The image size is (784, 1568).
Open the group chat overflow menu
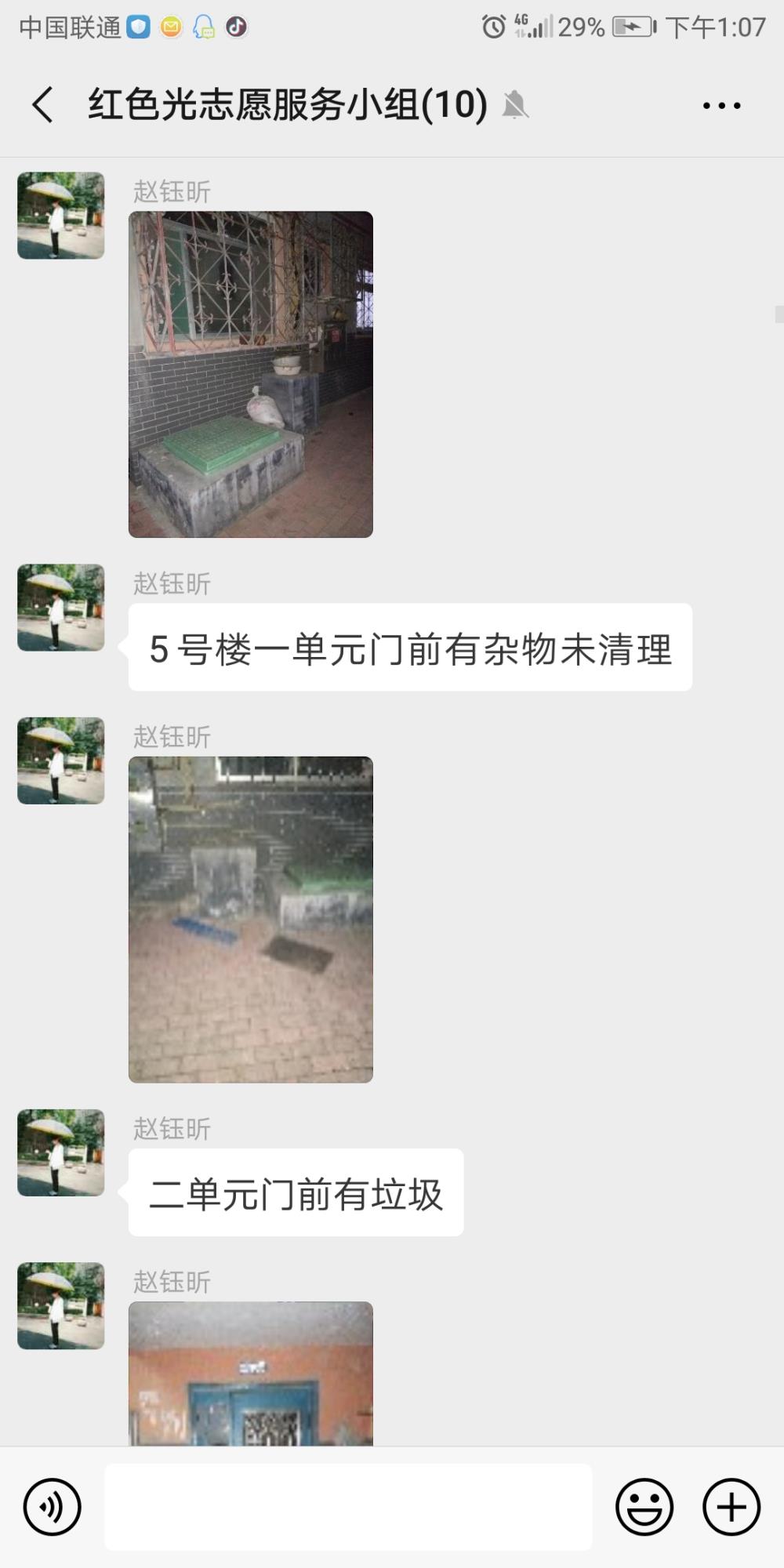click(x=721, y=105)
